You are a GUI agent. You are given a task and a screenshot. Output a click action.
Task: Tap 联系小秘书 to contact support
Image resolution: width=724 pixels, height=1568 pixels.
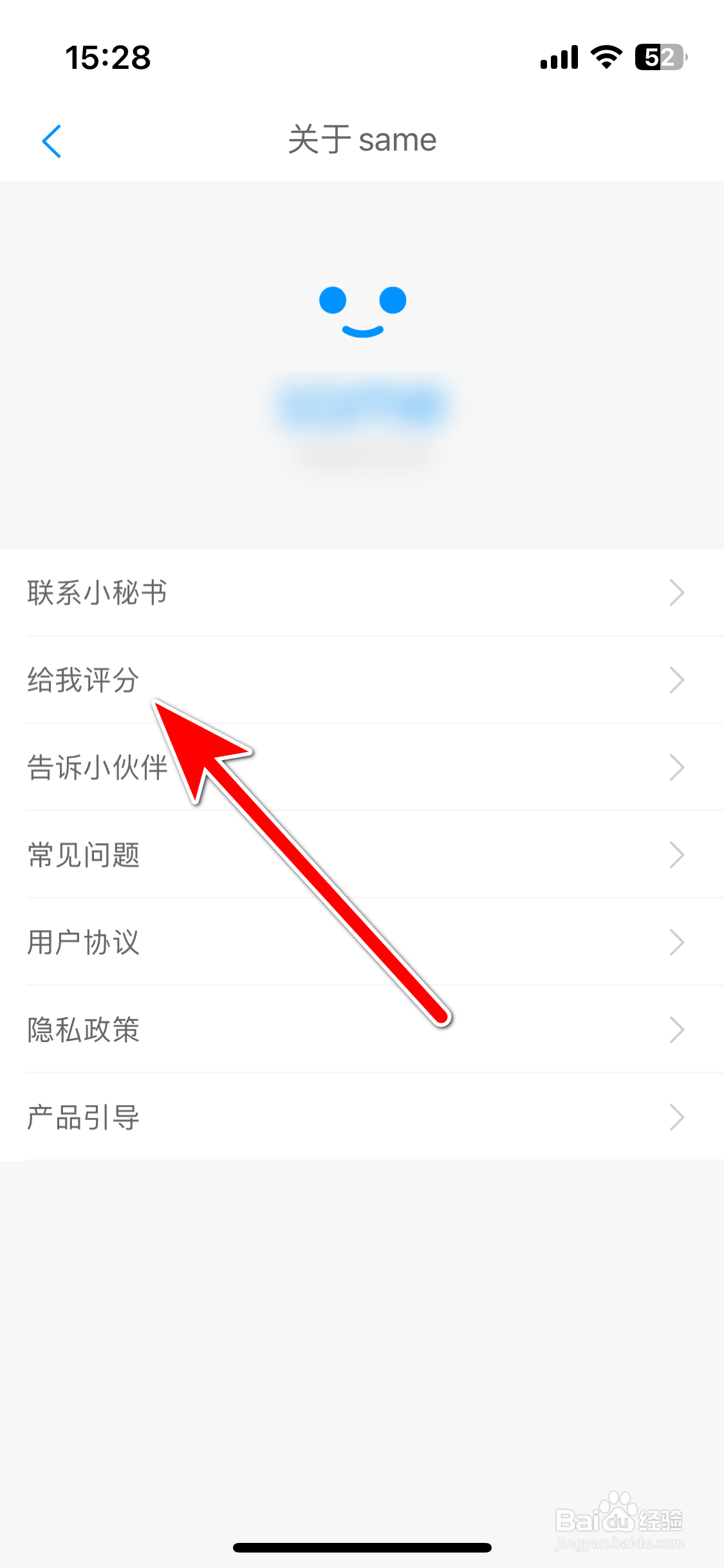(98, 593)
